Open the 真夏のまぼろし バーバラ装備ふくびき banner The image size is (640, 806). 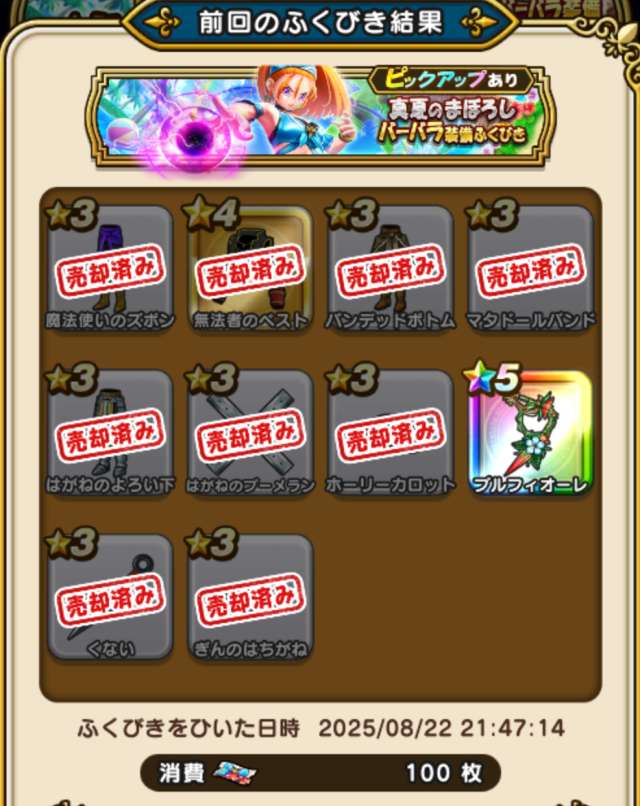318,113
